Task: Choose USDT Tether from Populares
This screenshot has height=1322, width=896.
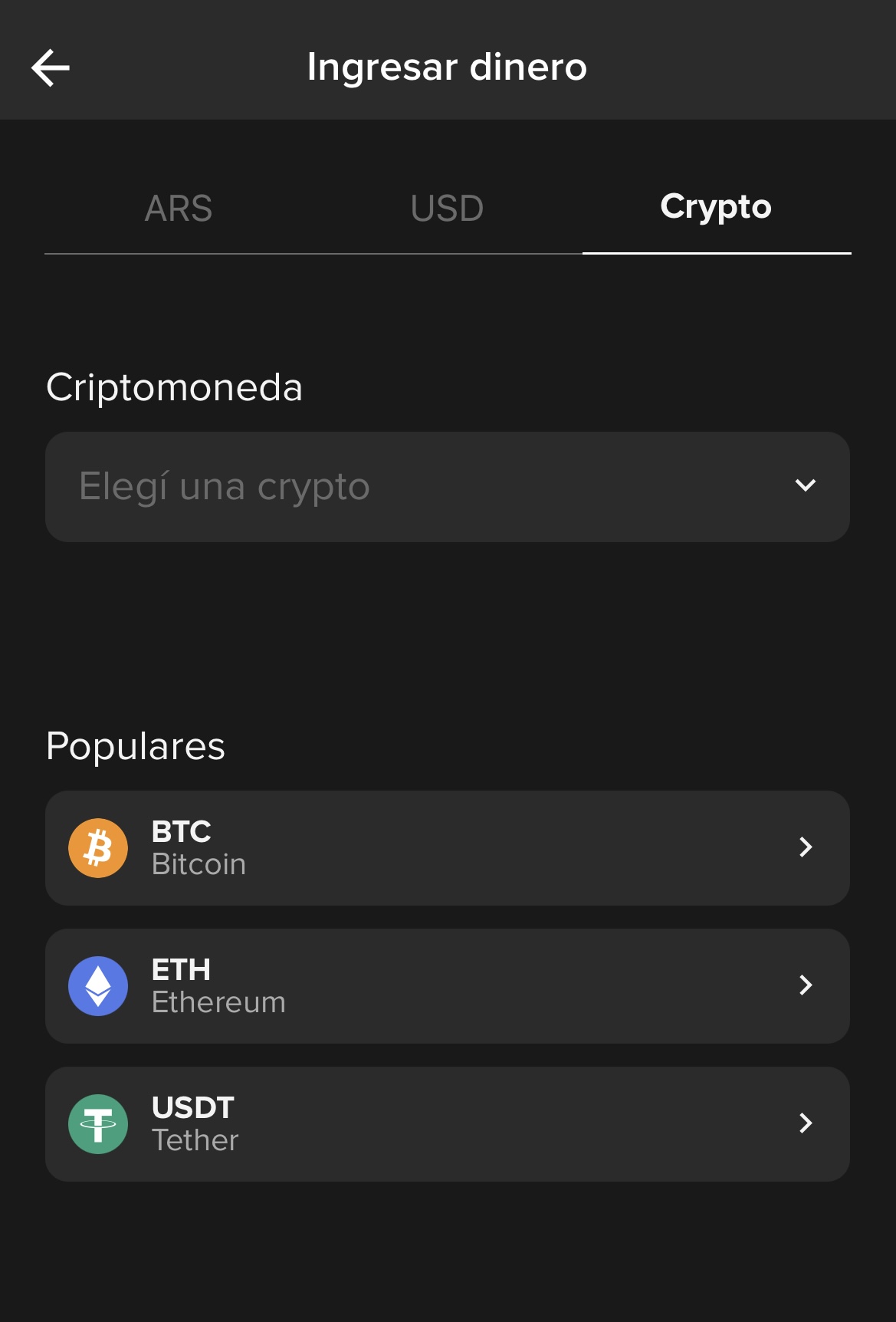Action: pyautogui.click(x=448, y=1123)
